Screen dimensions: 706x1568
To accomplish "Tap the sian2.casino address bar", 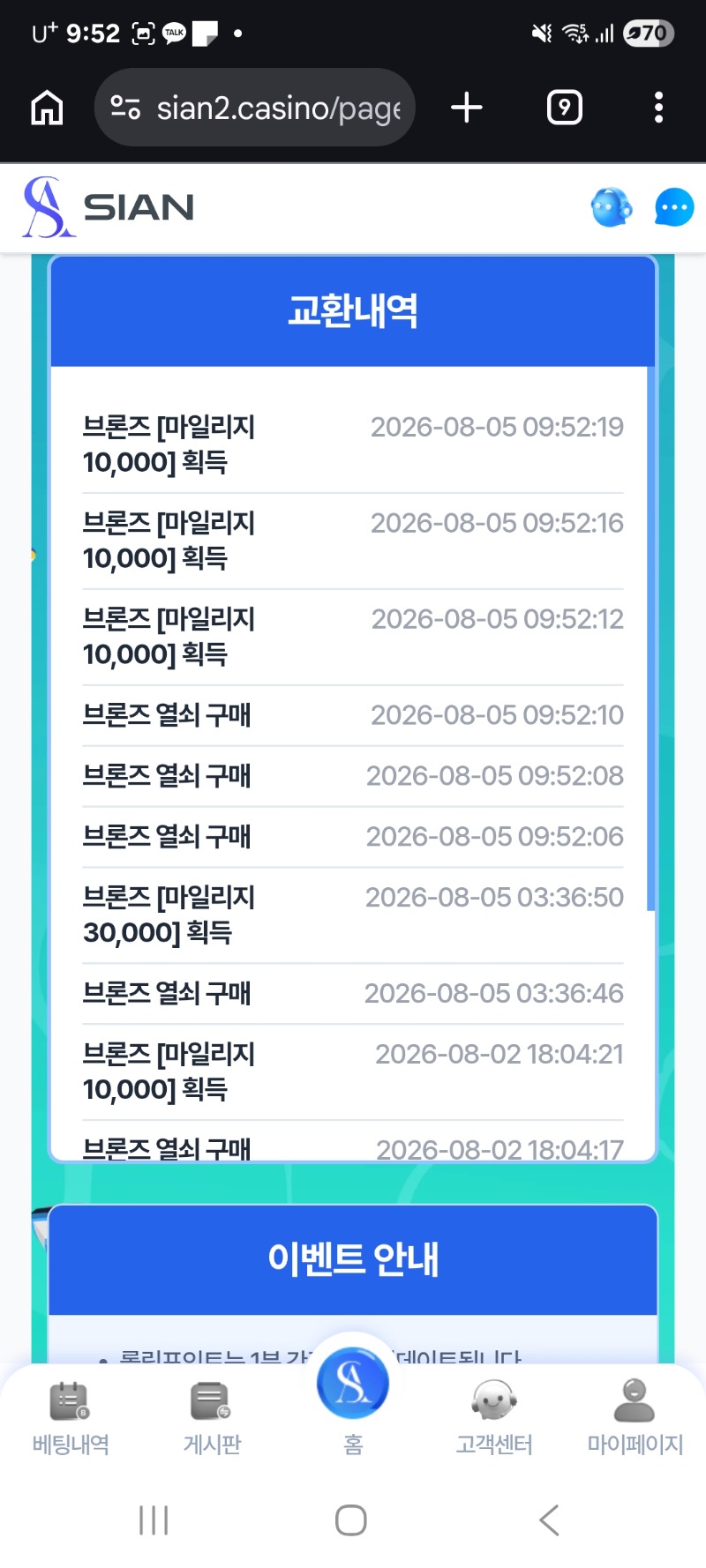I will (255, 108).
